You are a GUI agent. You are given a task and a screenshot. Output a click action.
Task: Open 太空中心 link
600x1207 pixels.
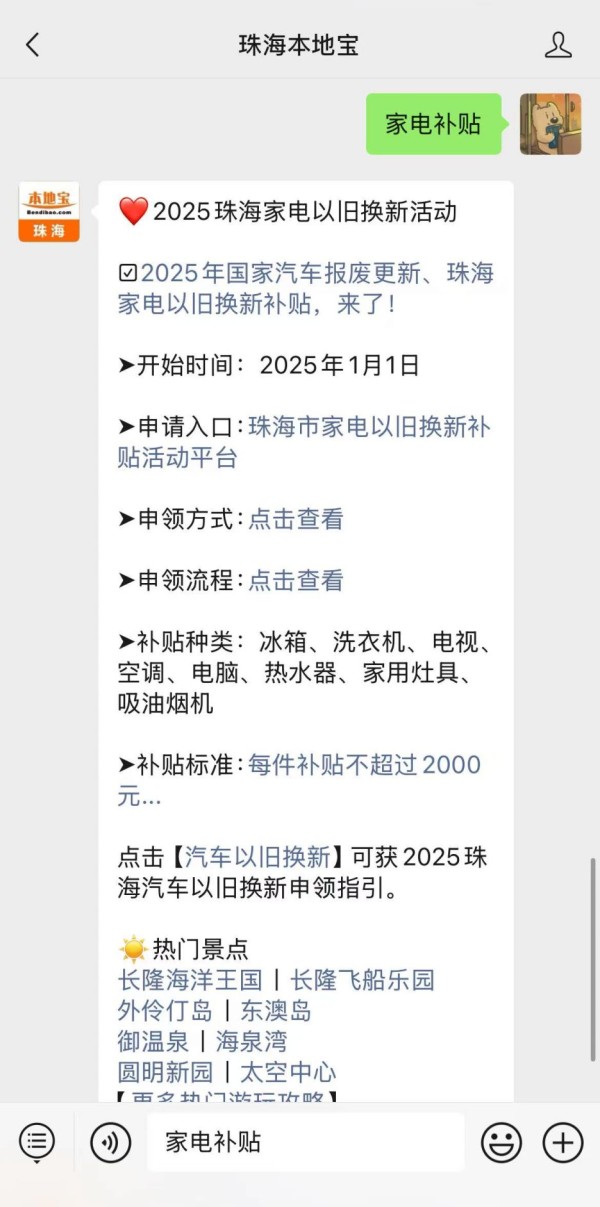(x=288, y=1073)
